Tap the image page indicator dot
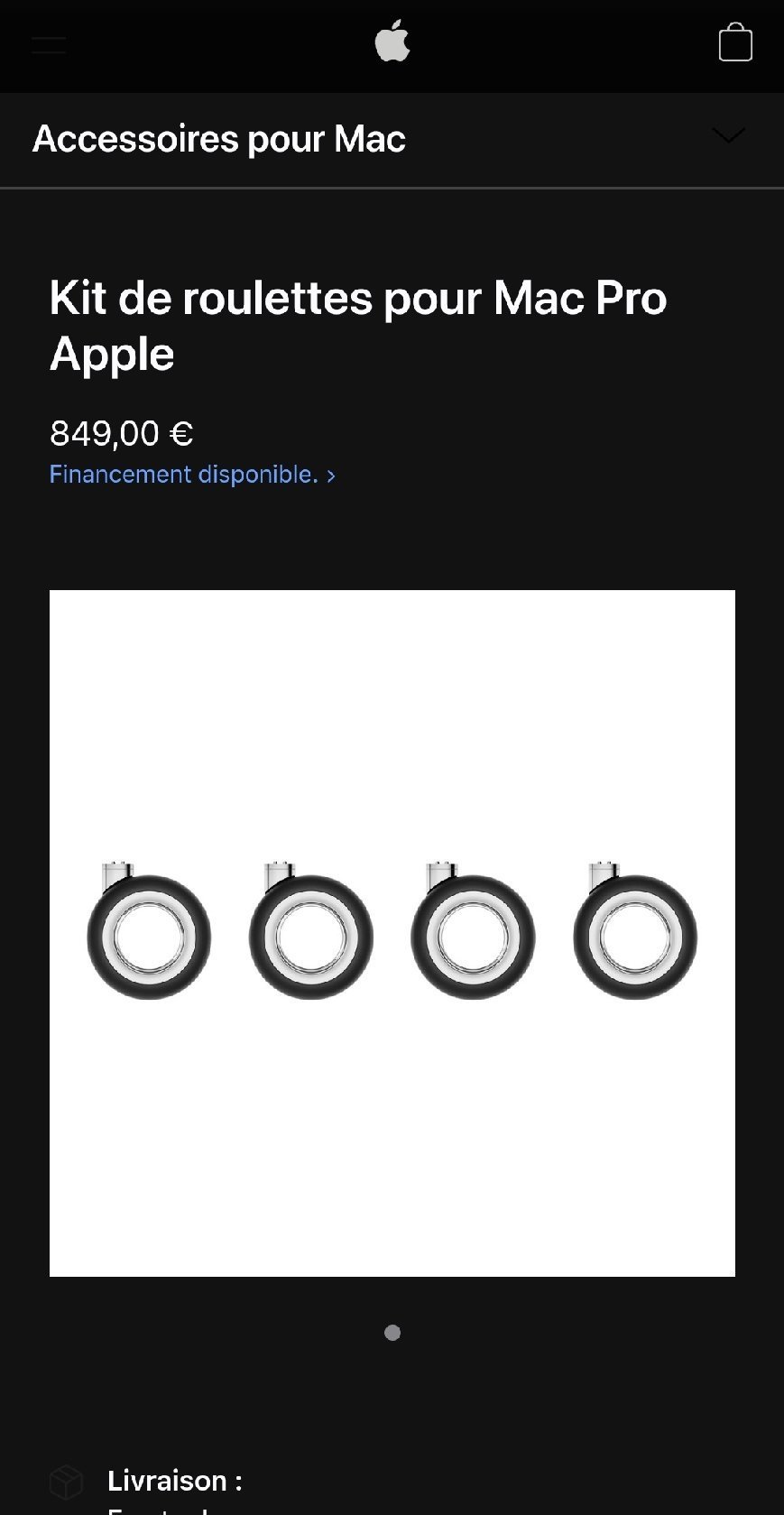 [x=392, y=1333]
